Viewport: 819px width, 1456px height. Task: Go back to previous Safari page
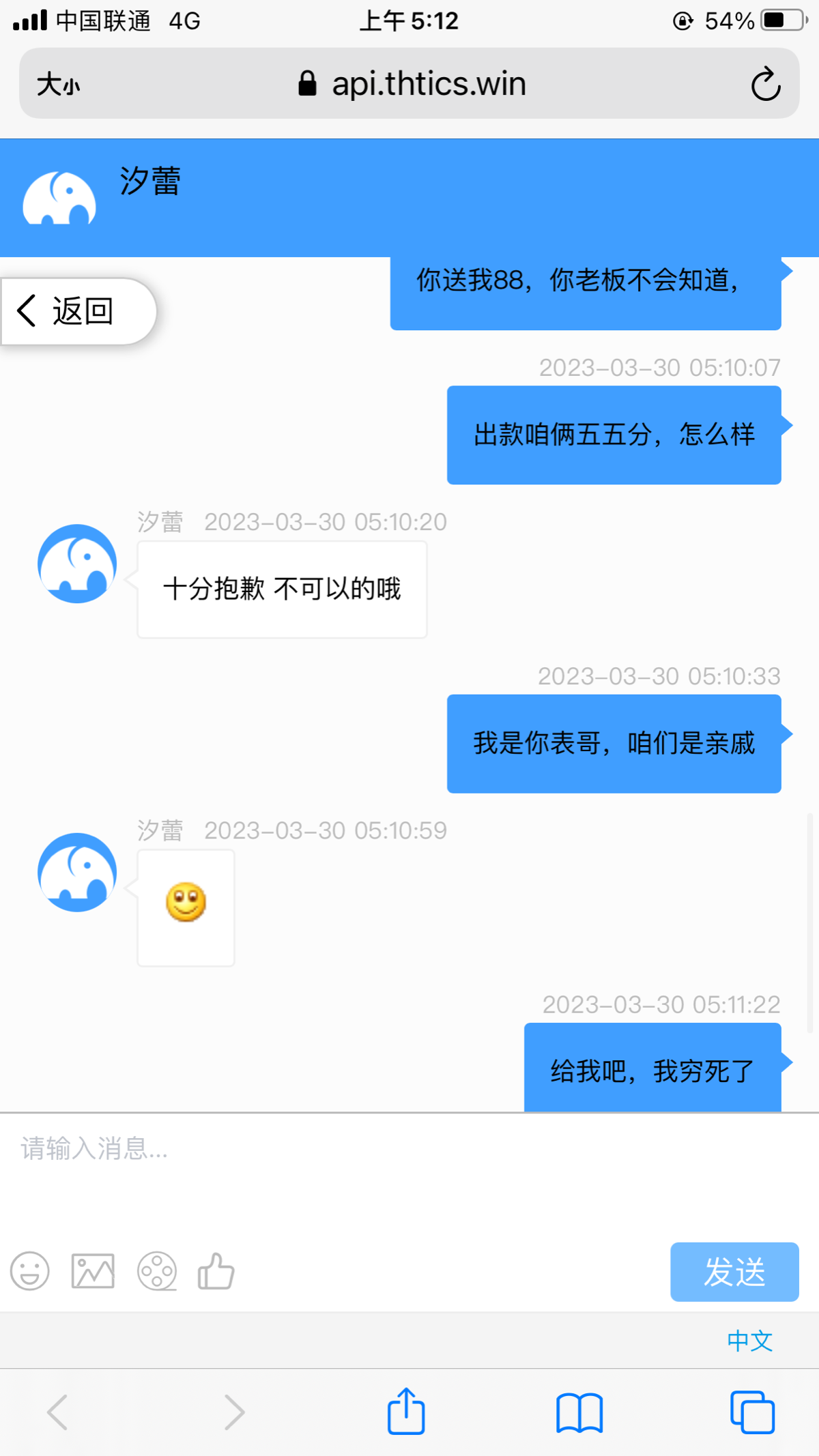tap(58, 1412)
